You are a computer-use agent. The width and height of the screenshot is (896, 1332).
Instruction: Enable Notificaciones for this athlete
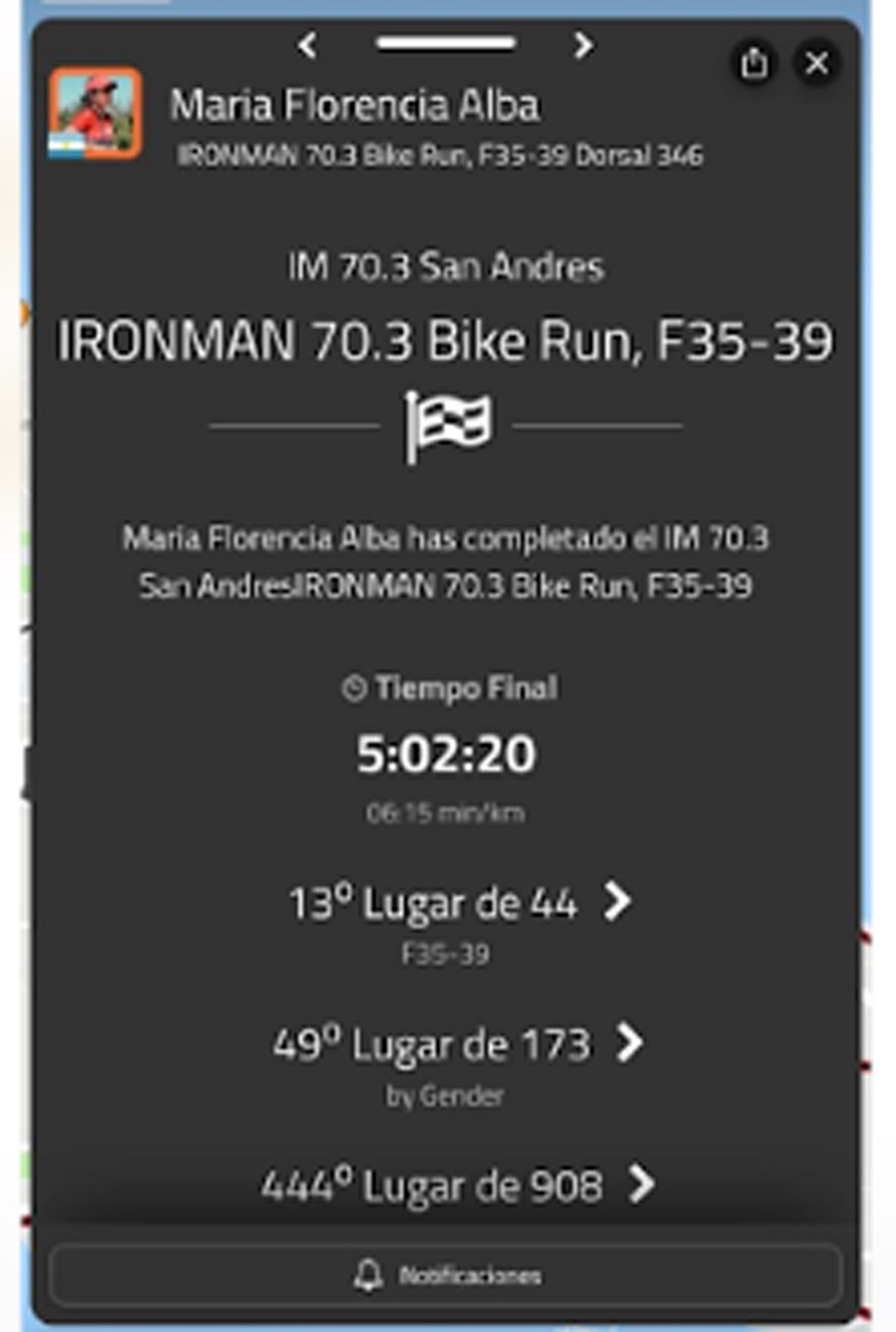446,1275
